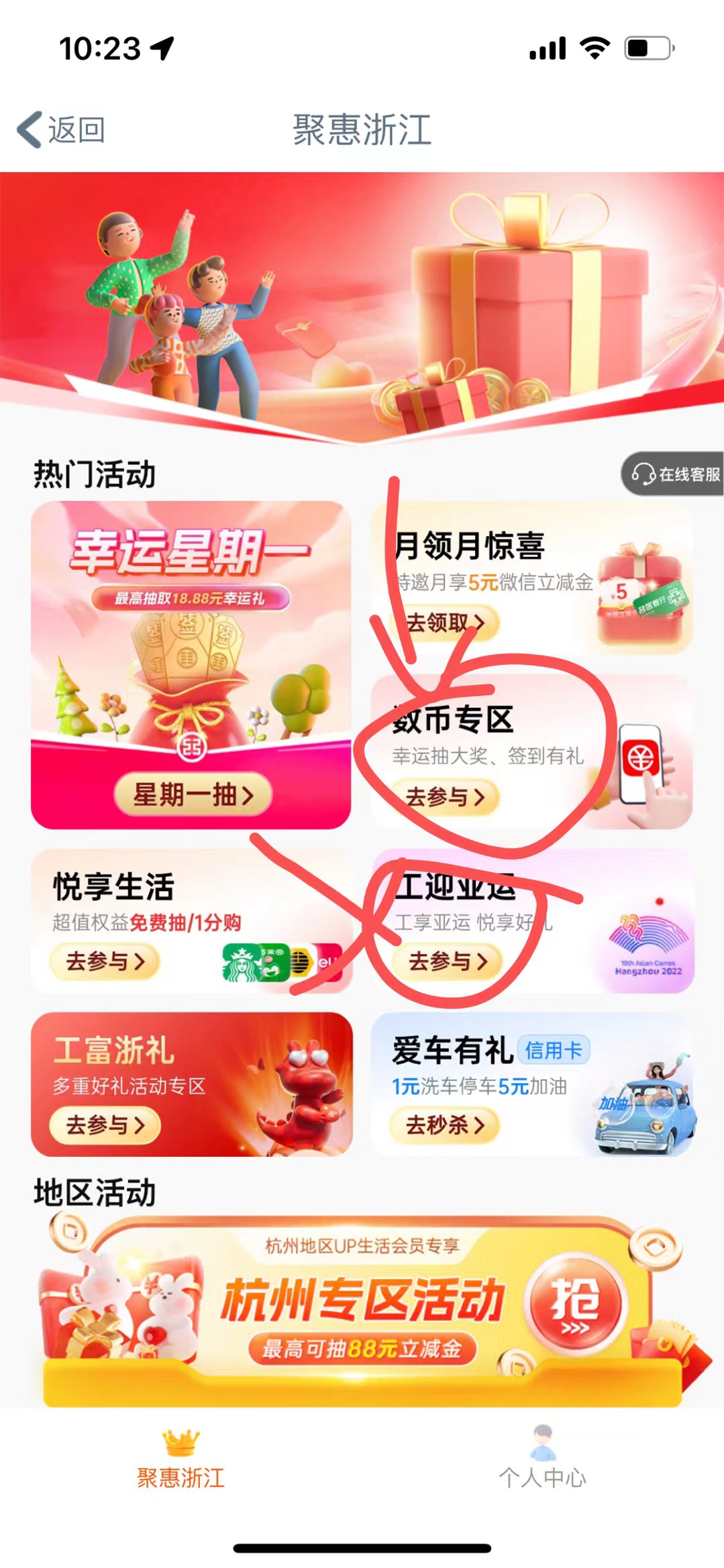
Task: Tap 去秒杀 in 爱车有礼 card
Action: [445, 1125]
